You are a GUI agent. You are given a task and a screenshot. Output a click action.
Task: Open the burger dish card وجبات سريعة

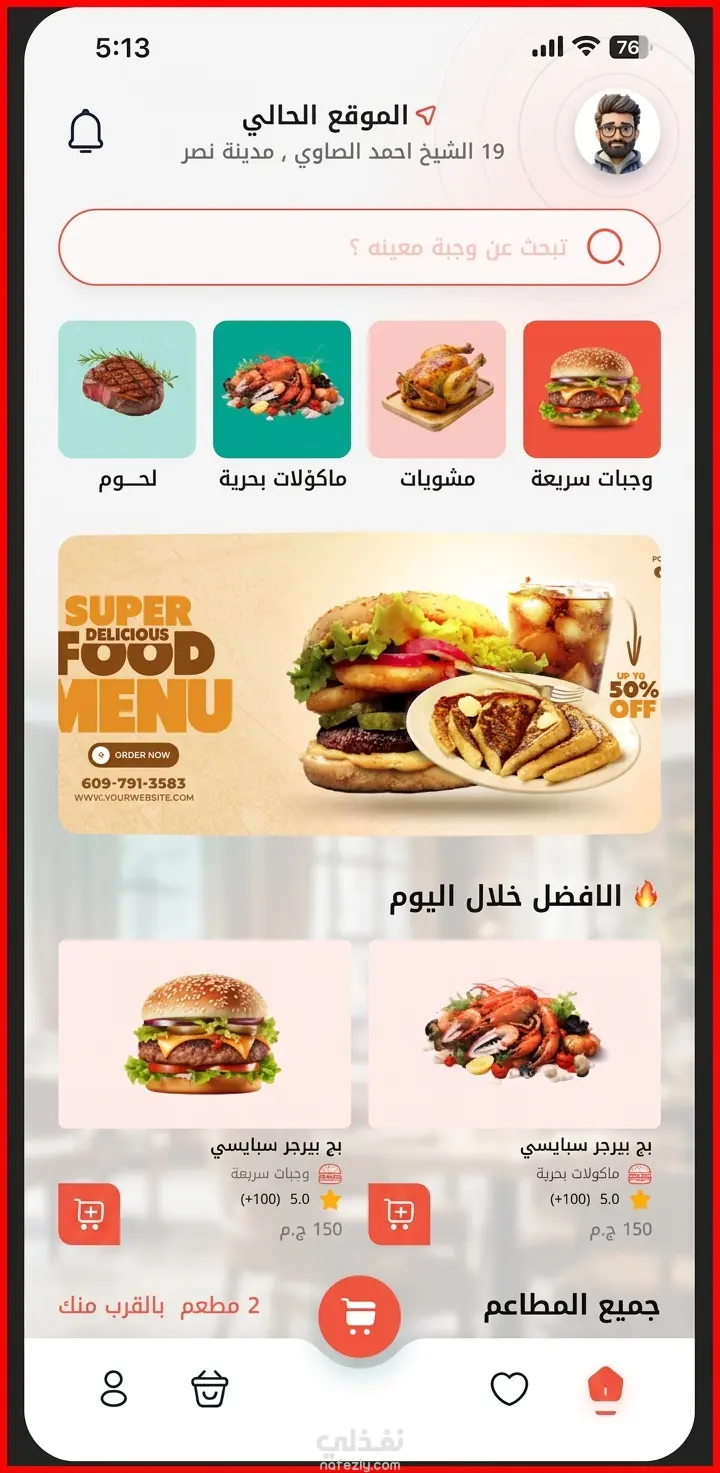pos(204,1034)
